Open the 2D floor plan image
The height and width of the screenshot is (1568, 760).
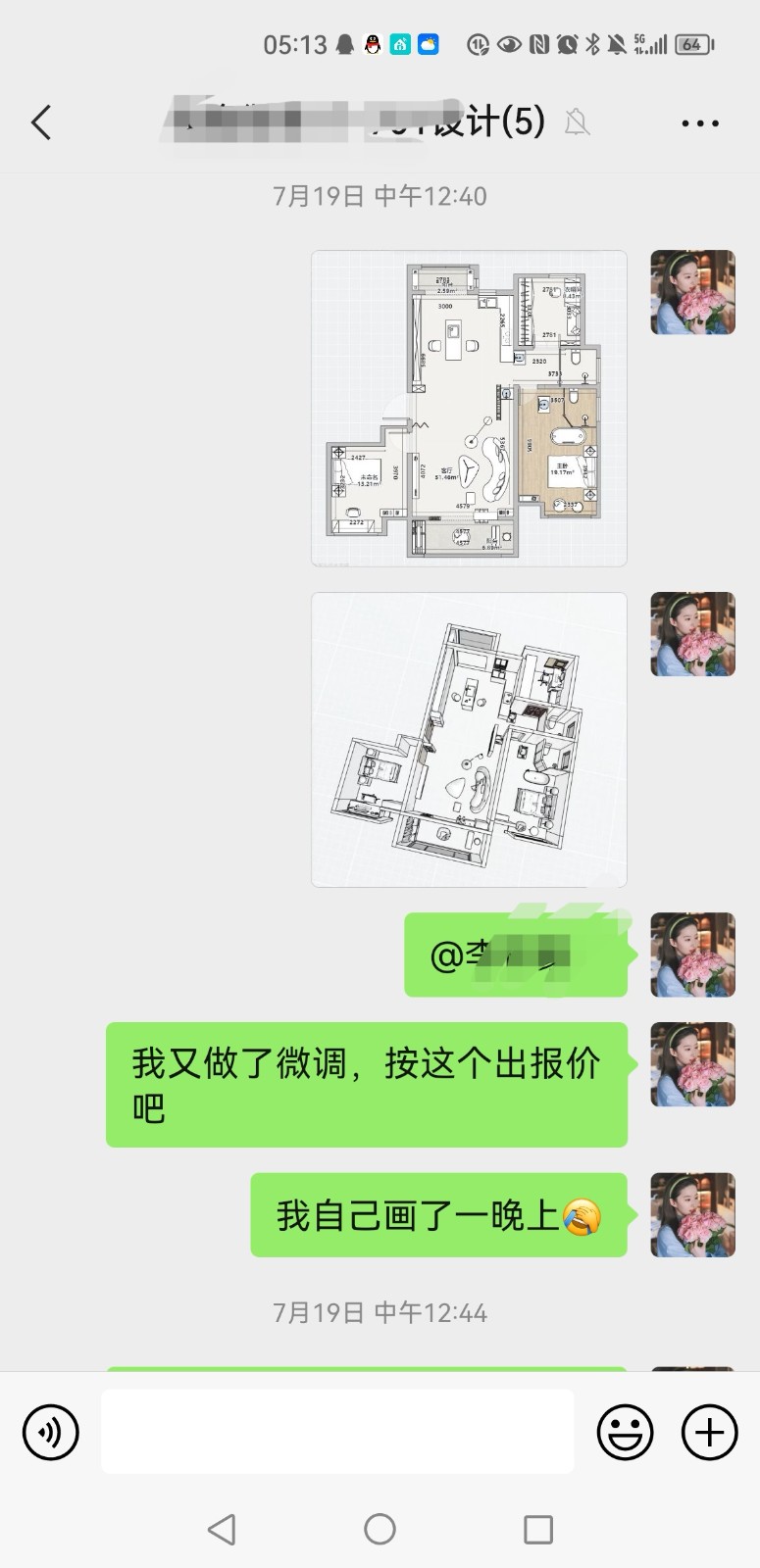[x=469, y=408]
